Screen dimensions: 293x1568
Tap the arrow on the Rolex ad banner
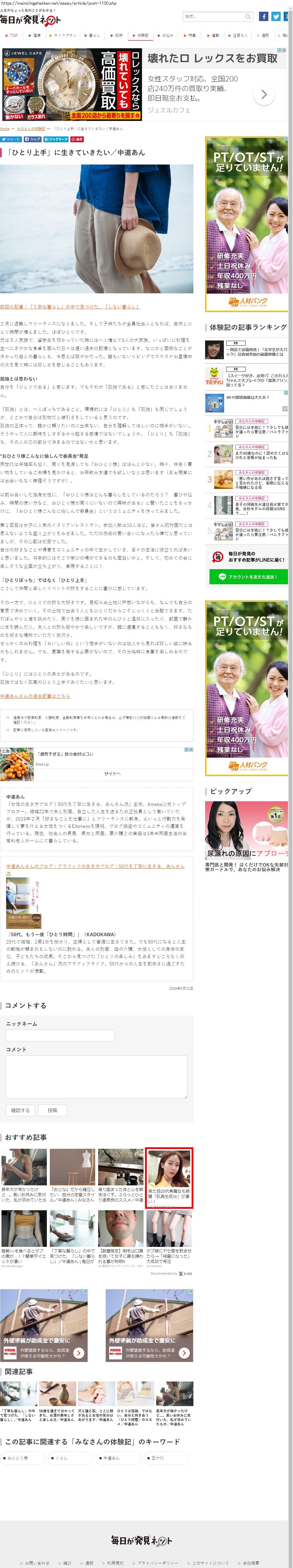point(264,94)
